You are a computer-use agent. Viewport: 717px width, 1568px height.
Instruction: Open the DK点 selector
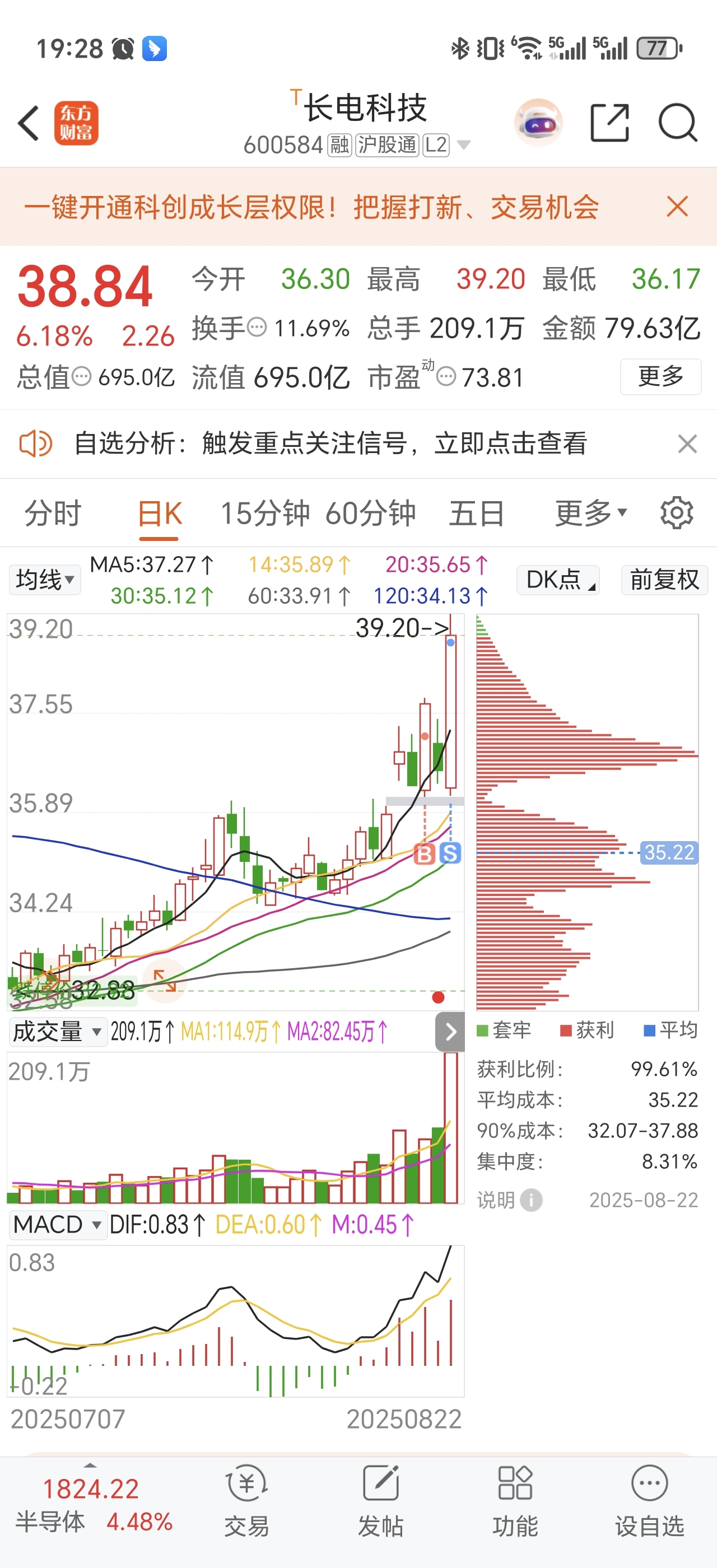point(558,580)
